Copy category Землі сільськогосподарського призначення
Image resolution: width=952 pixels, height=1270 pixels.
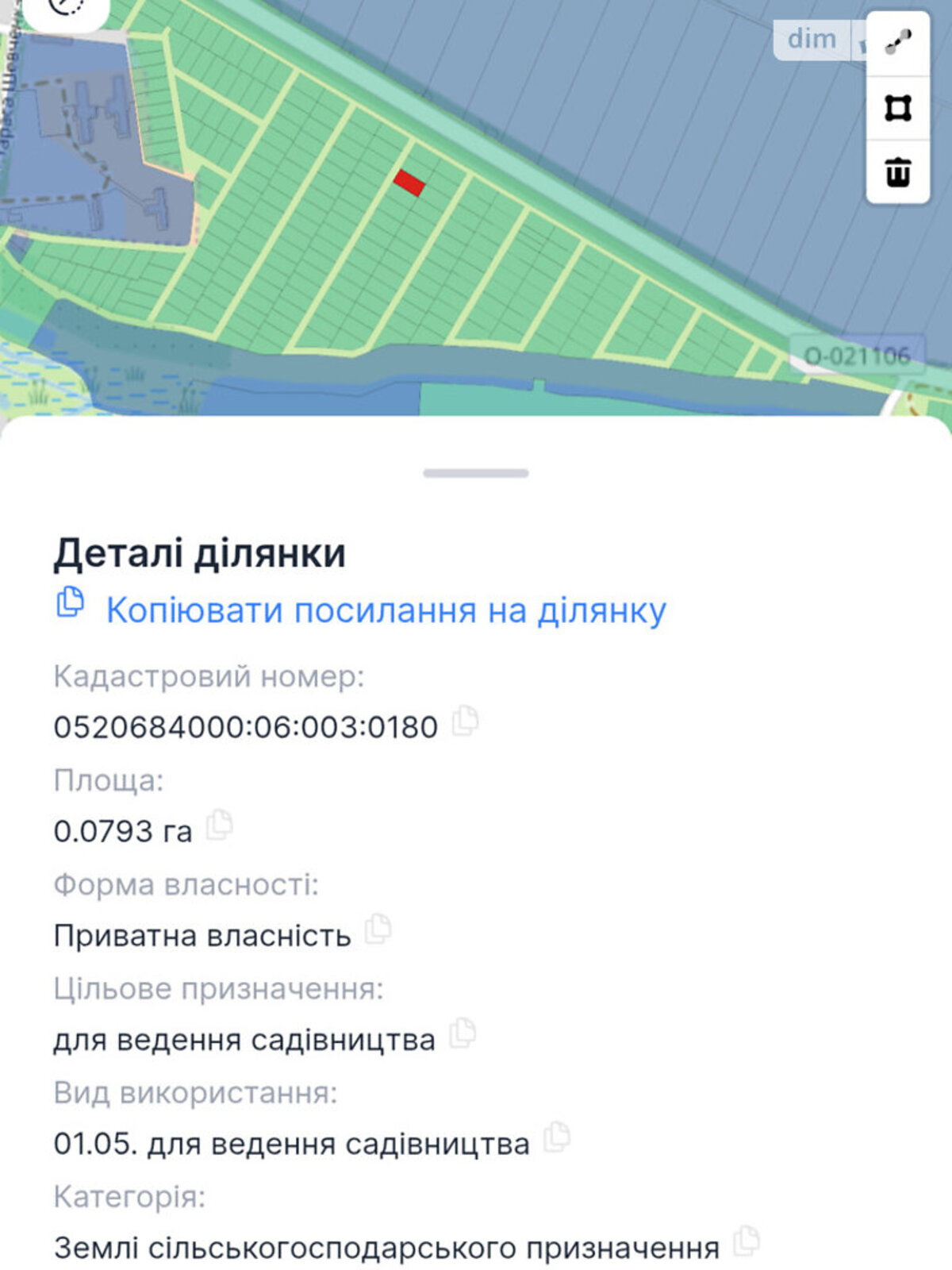click(746, 1241)
